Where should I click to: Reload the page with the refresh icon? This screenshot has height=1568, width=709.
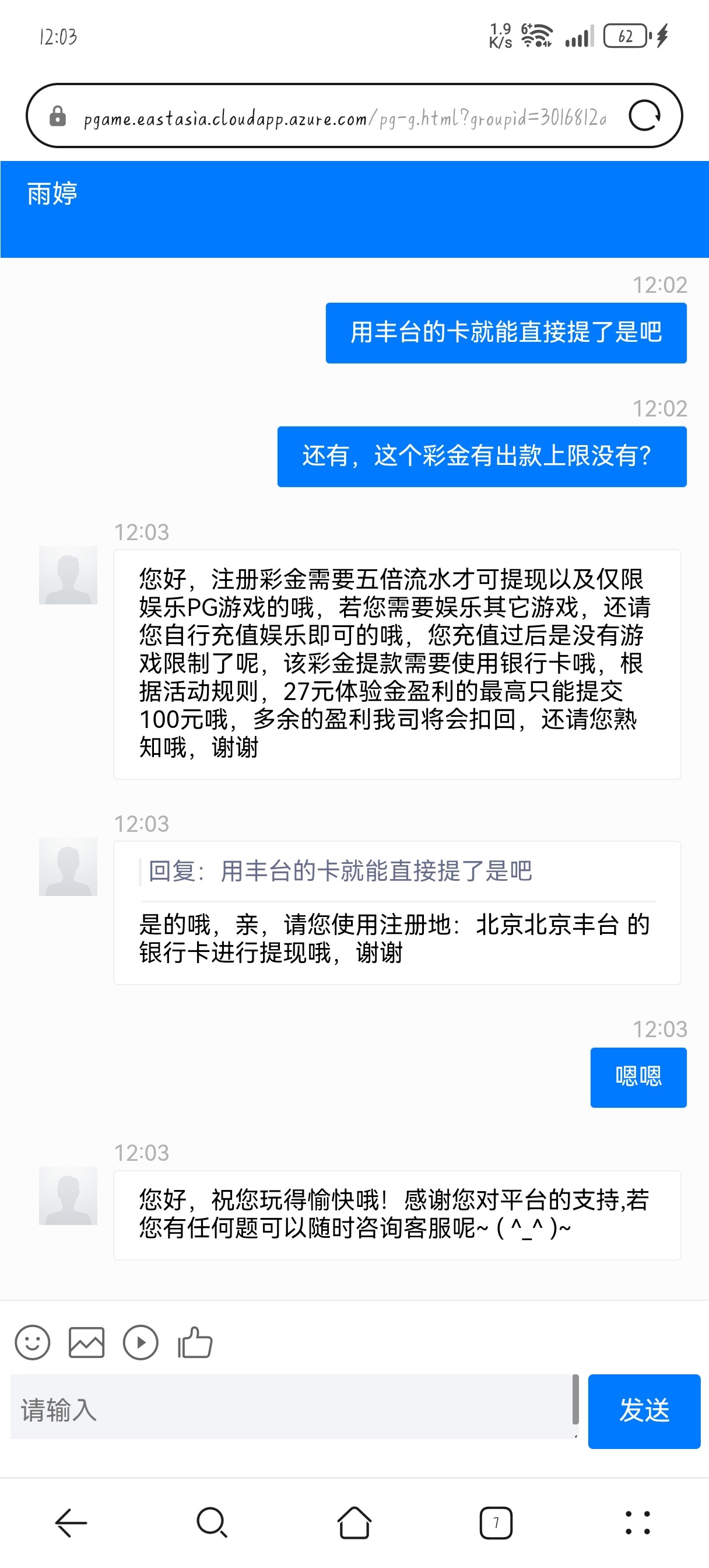(x=644, y=116)
